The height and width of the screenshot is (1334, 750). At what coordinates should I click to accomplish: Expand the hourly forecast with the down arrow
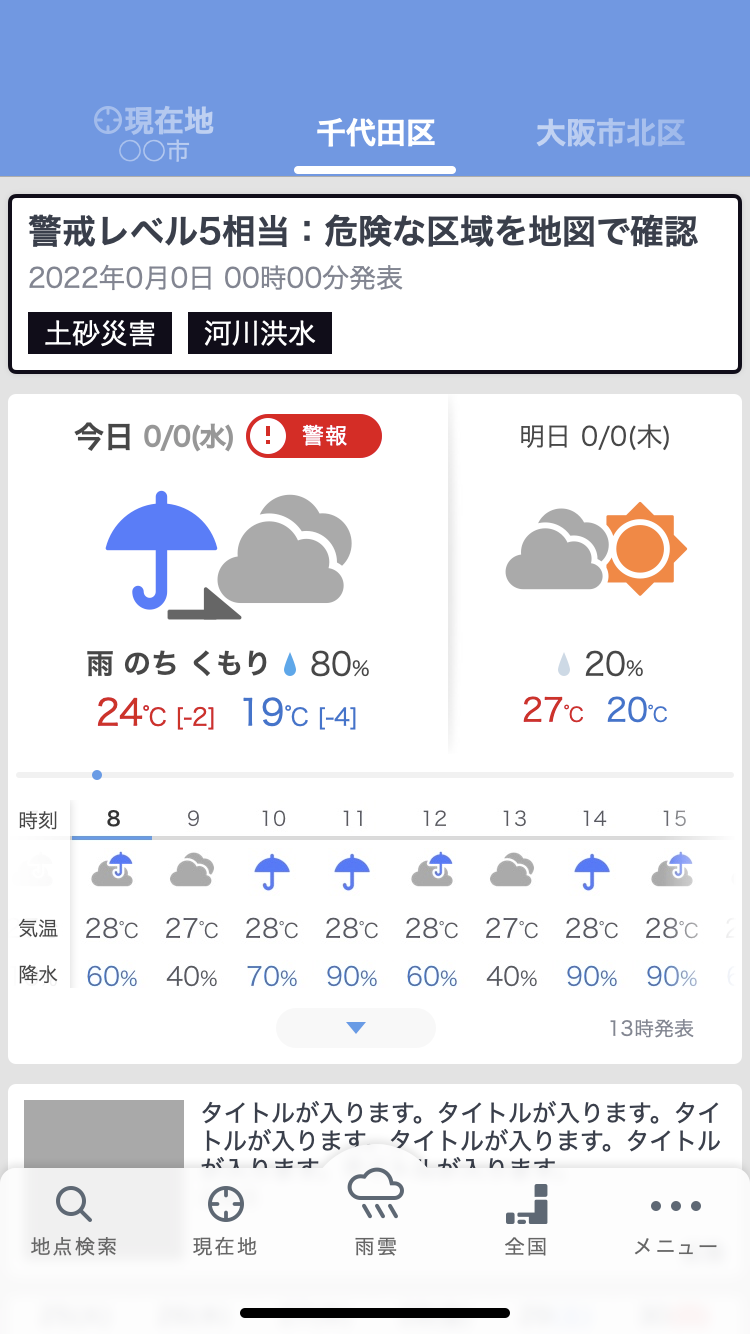click(x=355, y=1028)
